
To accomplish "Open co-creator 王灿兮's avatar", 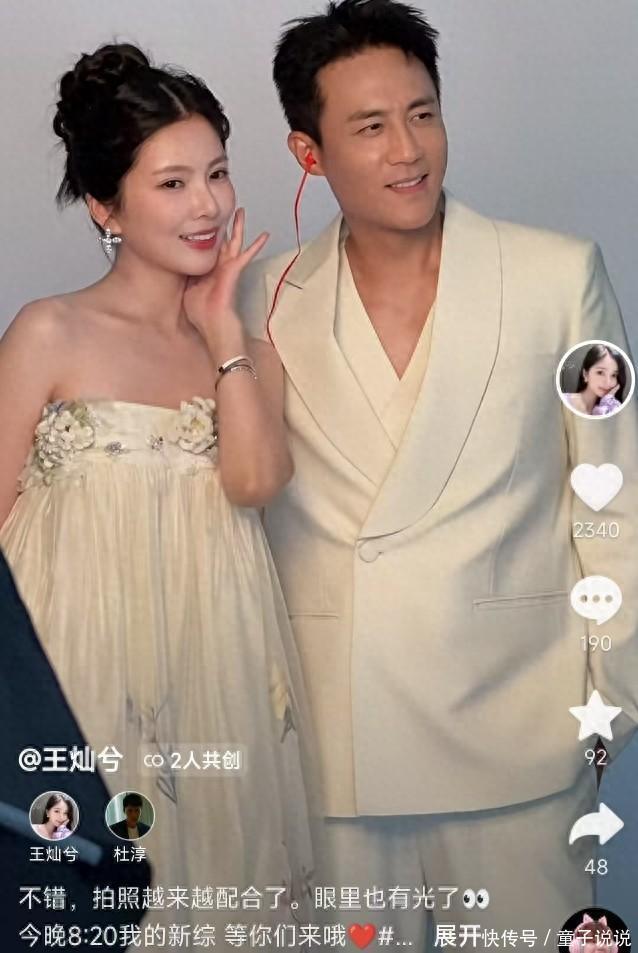I will (x=54, y=816).
